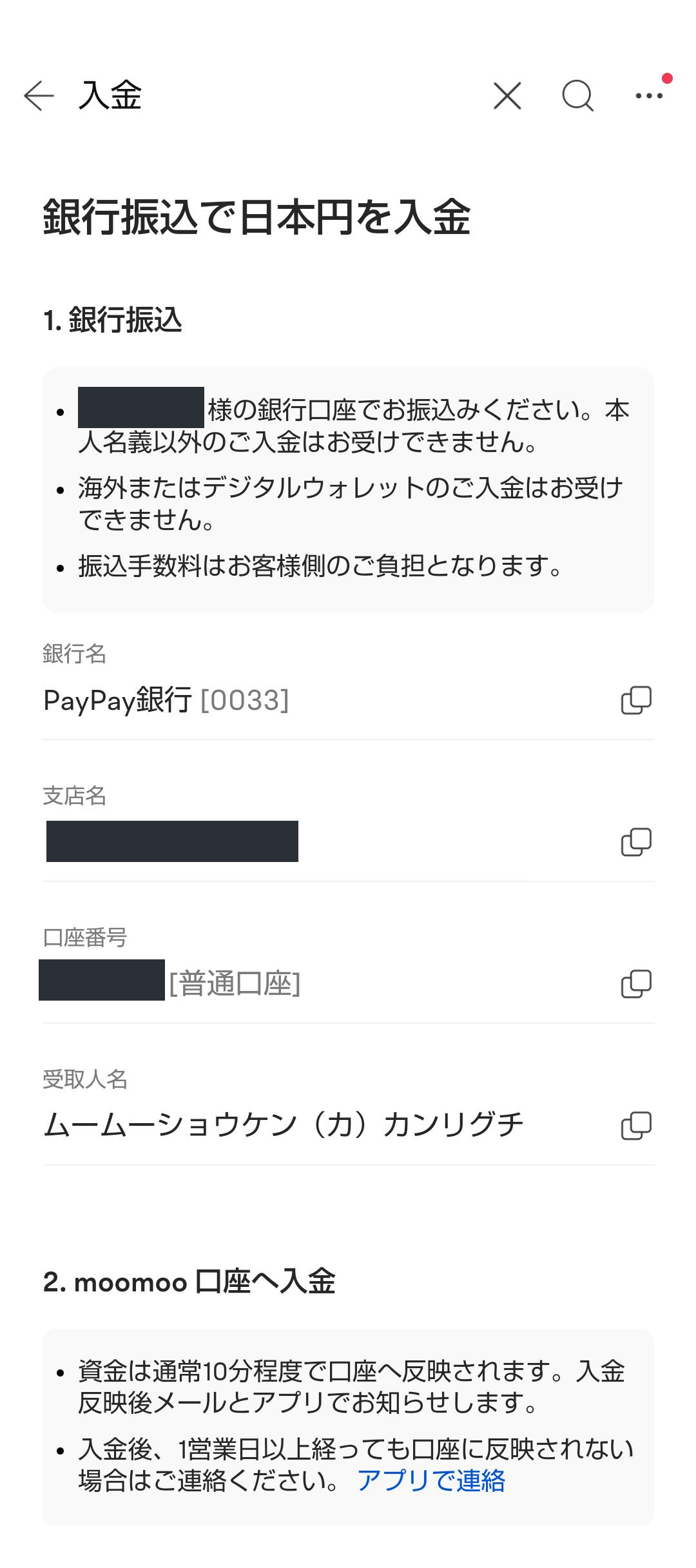Go back using the top-left arrow

point(39,96)
